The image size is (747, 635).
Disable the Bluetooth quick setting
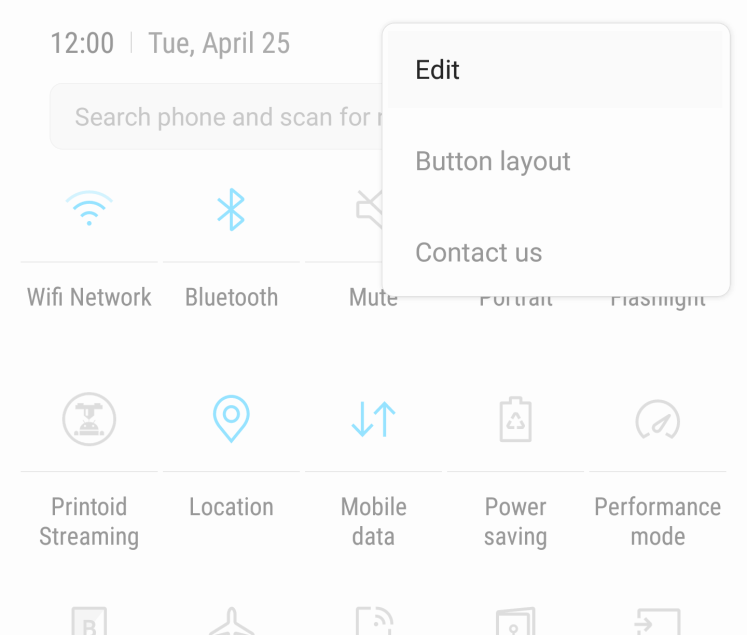pos(231,210)
